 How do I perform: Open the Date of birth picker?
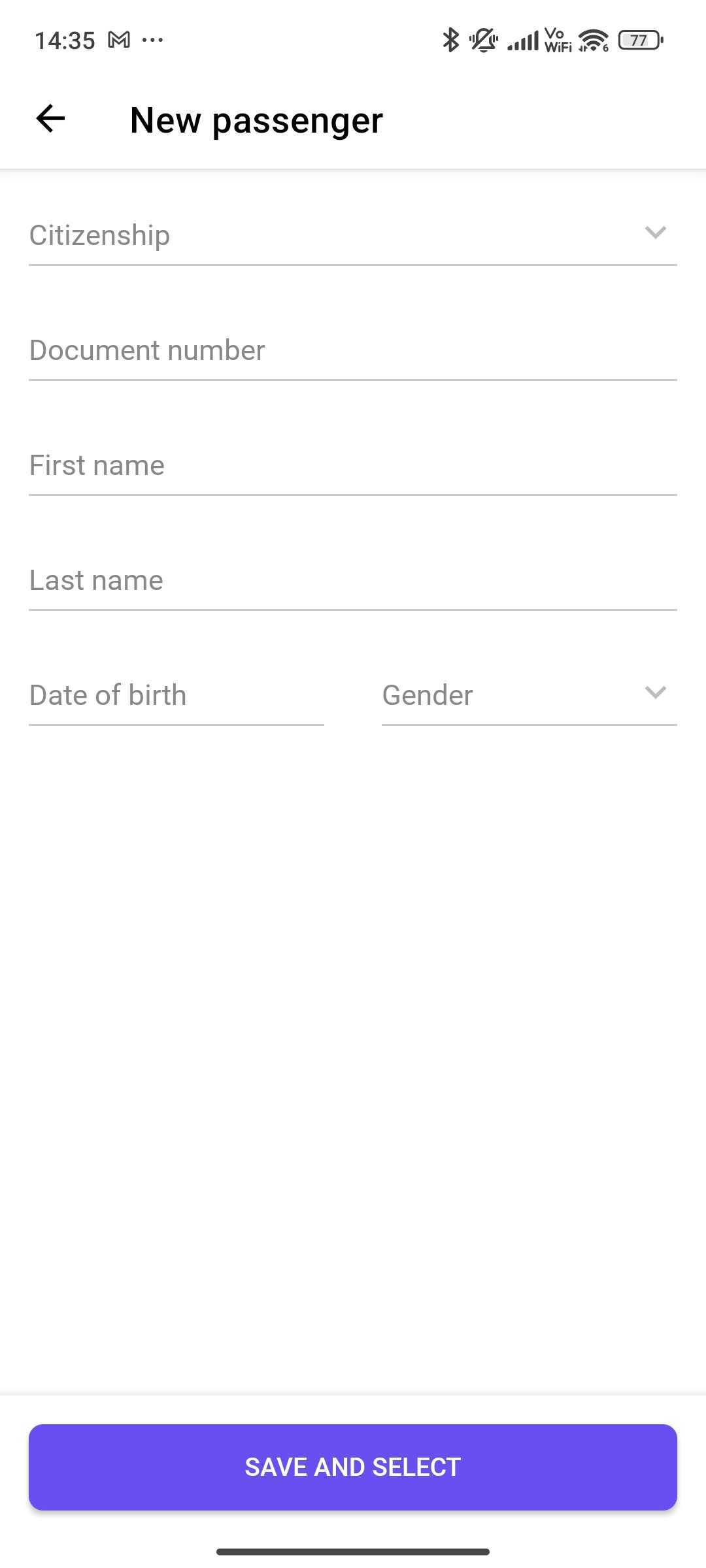click(x=176, y=695)
